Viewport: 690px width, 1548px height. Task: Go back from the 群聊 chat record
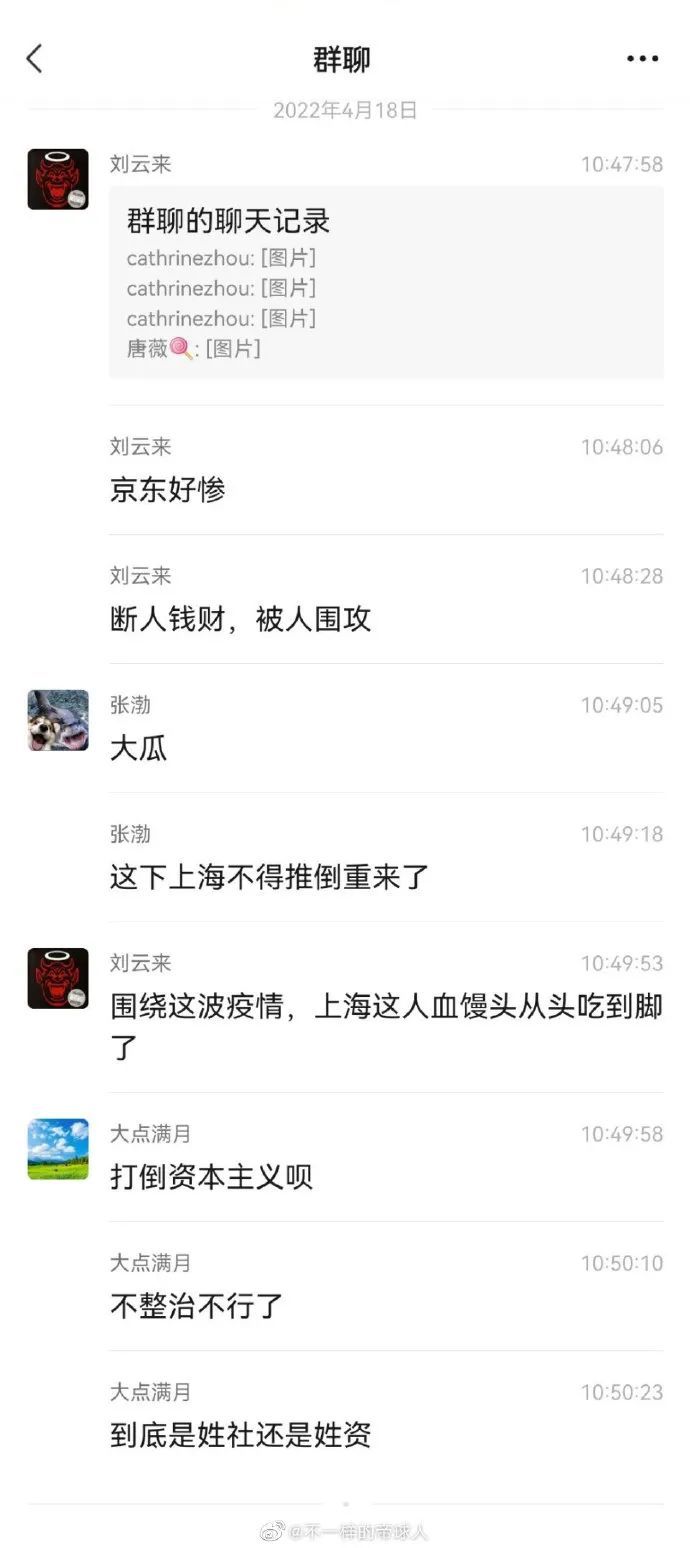[35, 59]
